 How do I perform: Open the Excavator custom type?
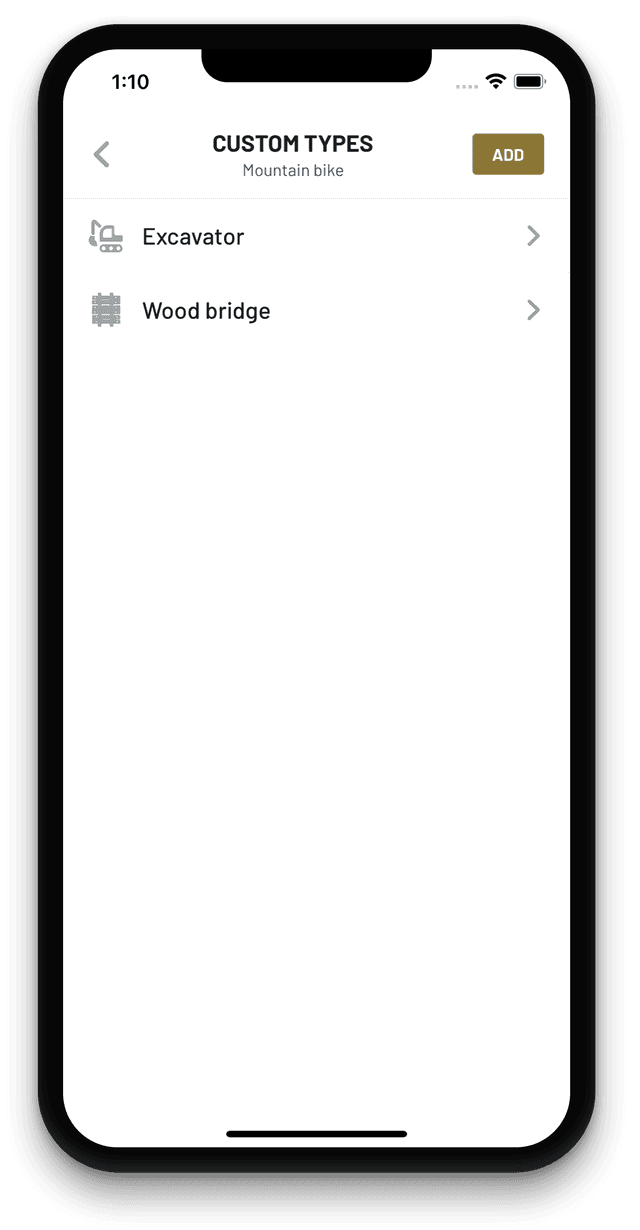click(x=316, y=237)
